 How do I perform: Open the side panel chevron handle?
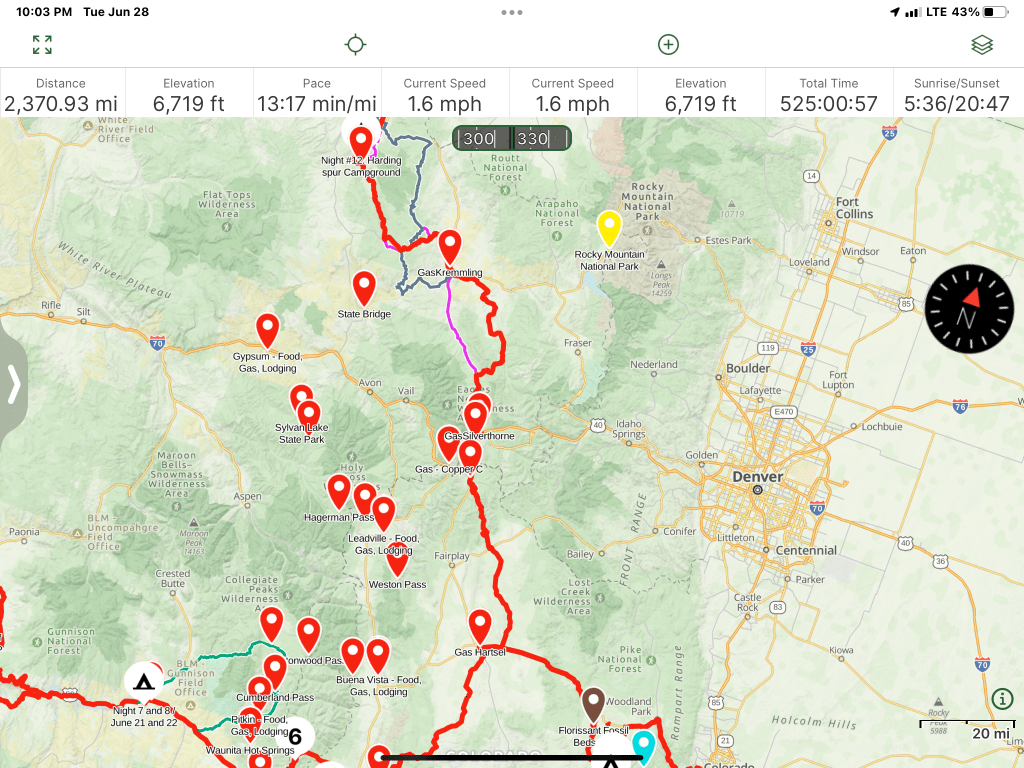point(14,384)
